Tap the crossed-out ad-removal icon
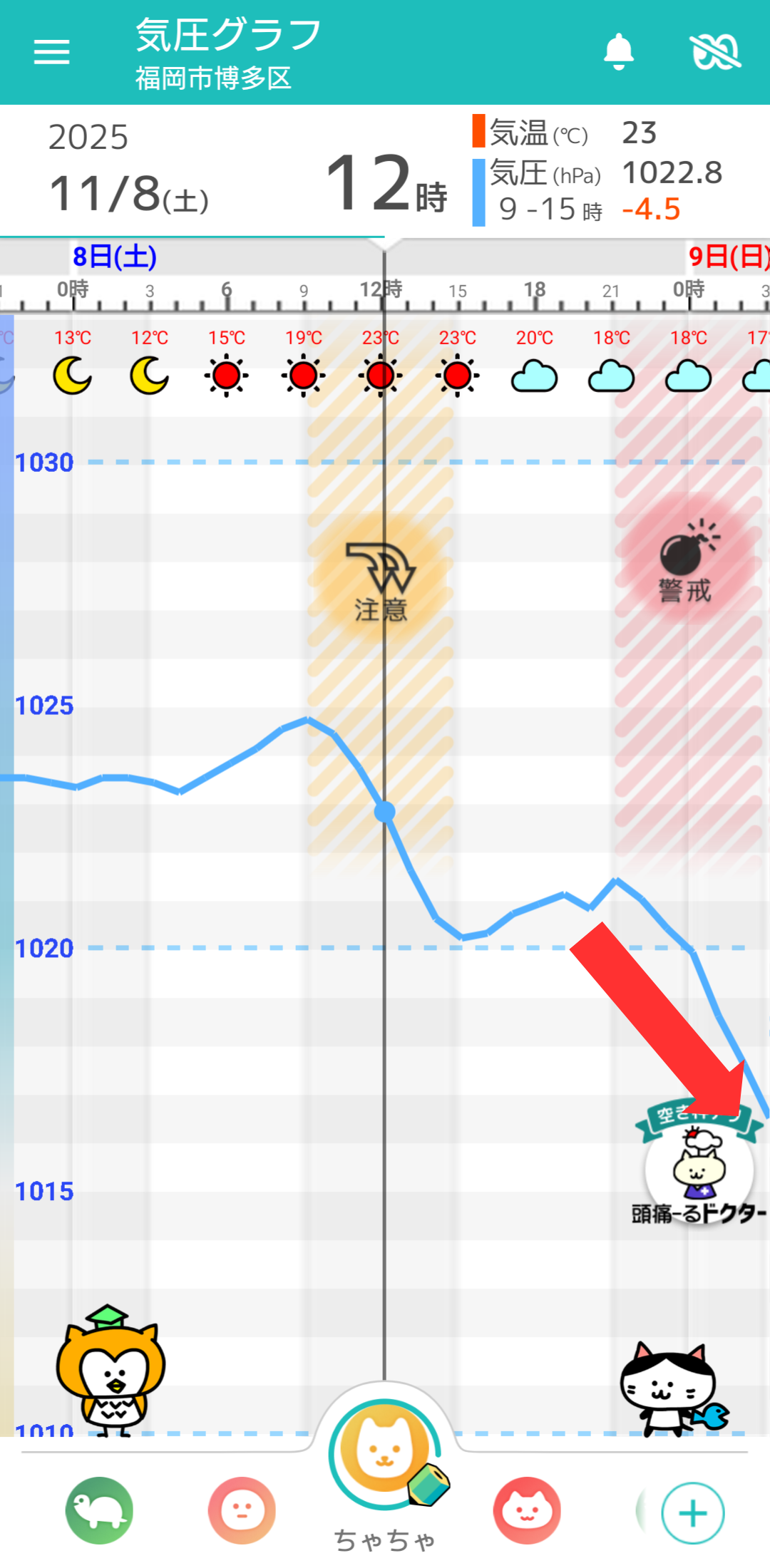The height and width of the screenshot is (1568, 770). pos(715,51)
